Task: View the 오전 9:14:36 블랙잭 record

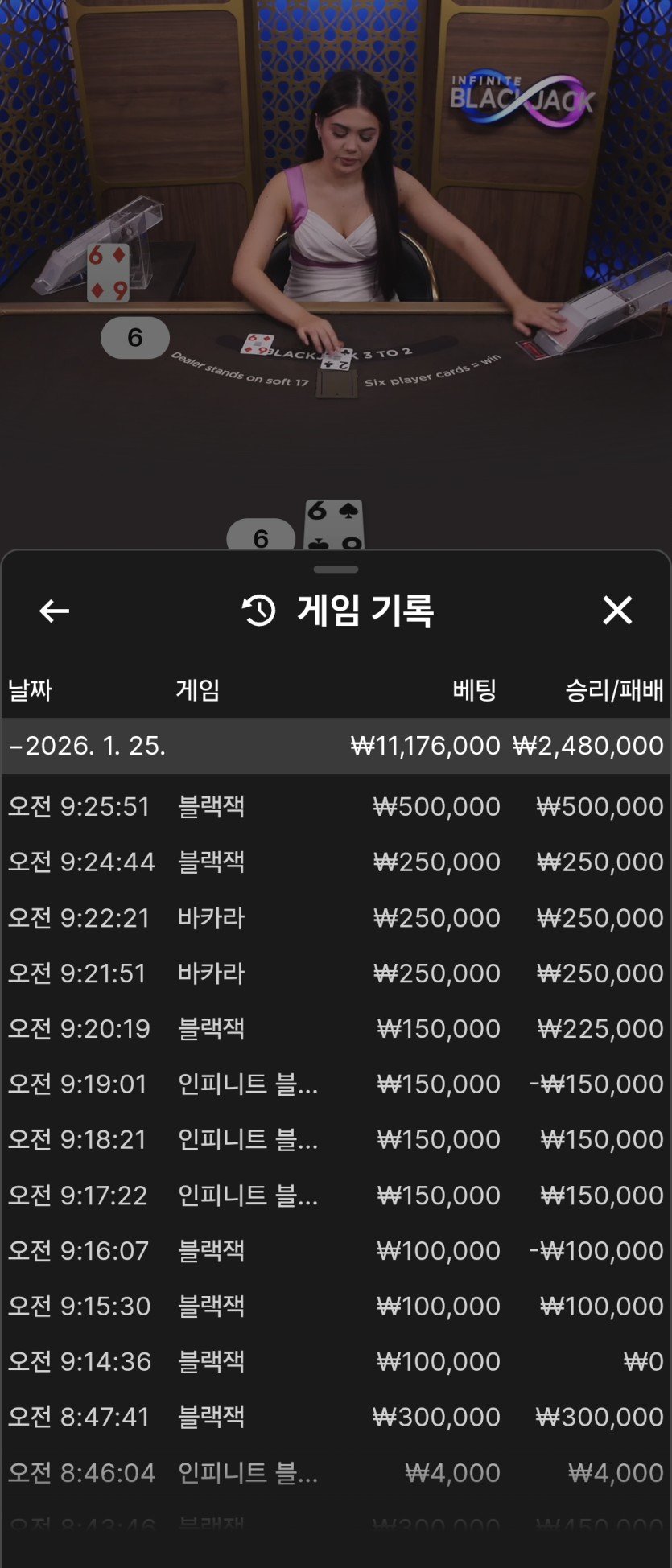Action: click(336, 1361)
